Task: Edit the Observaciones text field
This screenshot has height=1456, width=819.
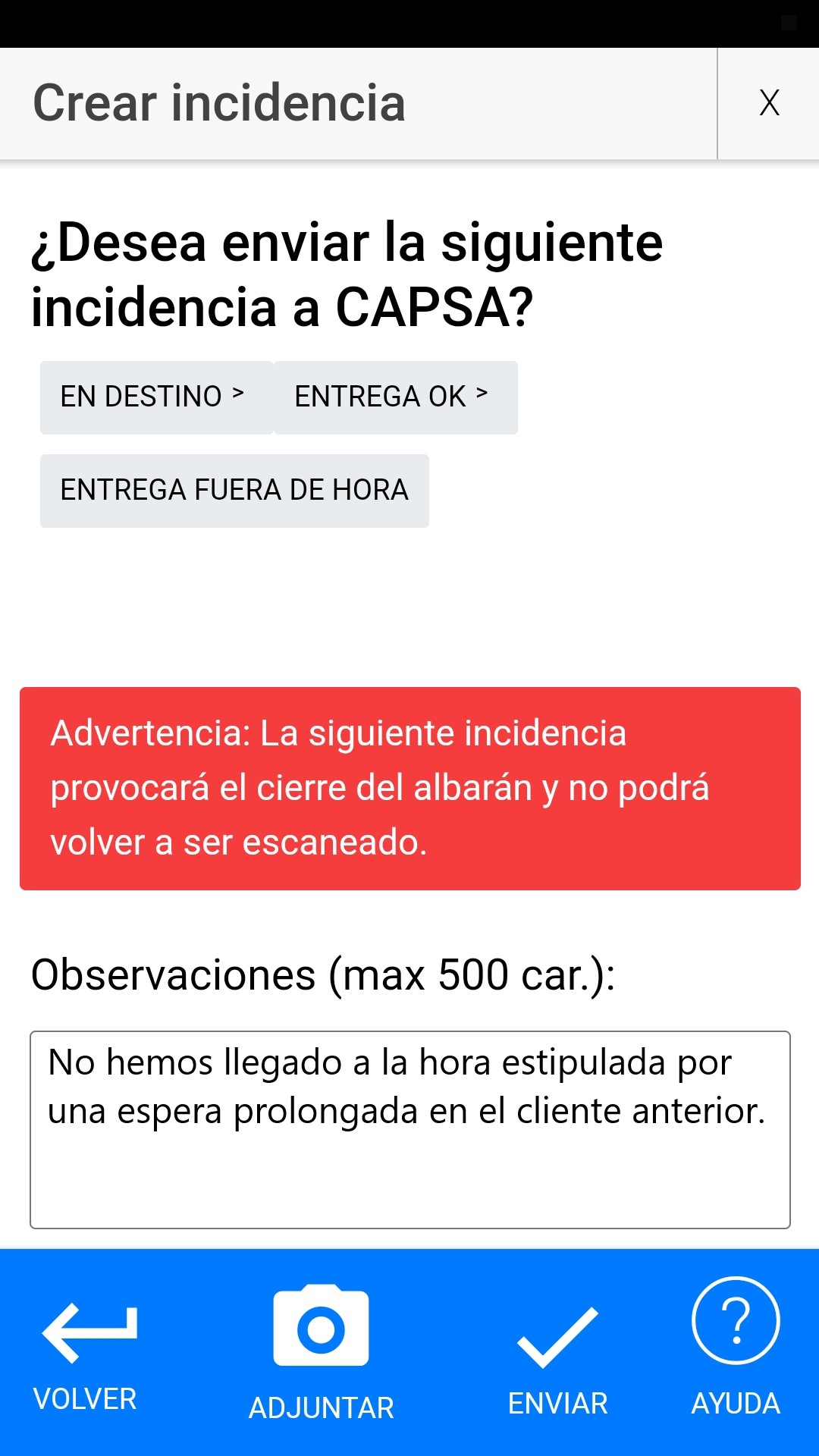Action: pos(410,1130)
